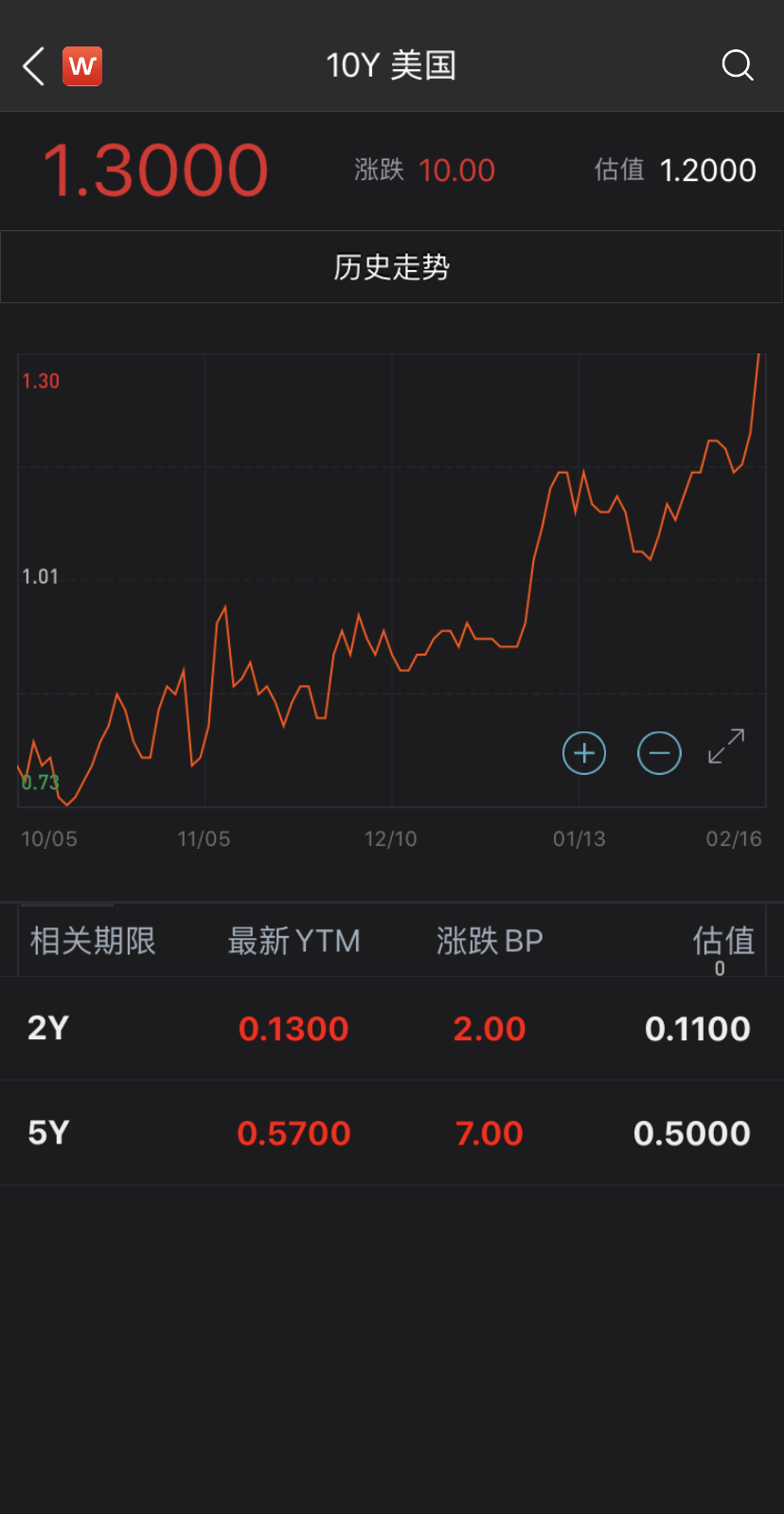Tap the orange trend line peak
784x1514 pixels.
pos(757,358)
